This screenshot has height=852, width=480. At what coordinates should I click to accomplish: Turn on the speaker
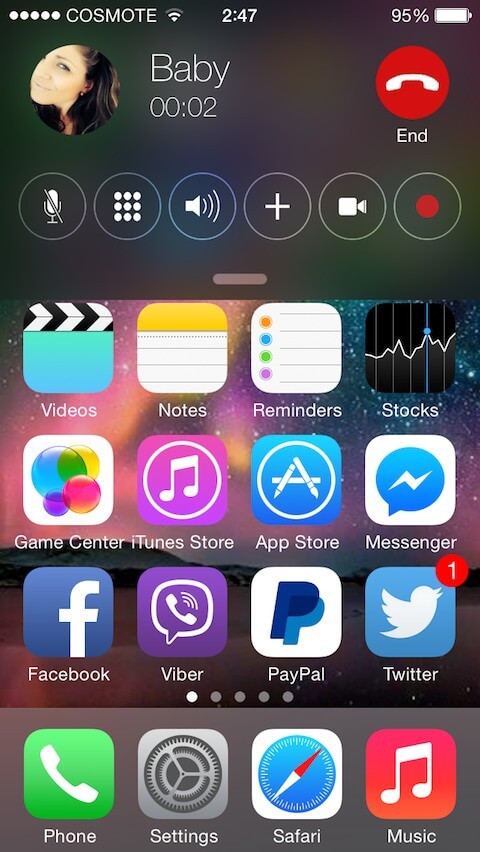[202, 206]
